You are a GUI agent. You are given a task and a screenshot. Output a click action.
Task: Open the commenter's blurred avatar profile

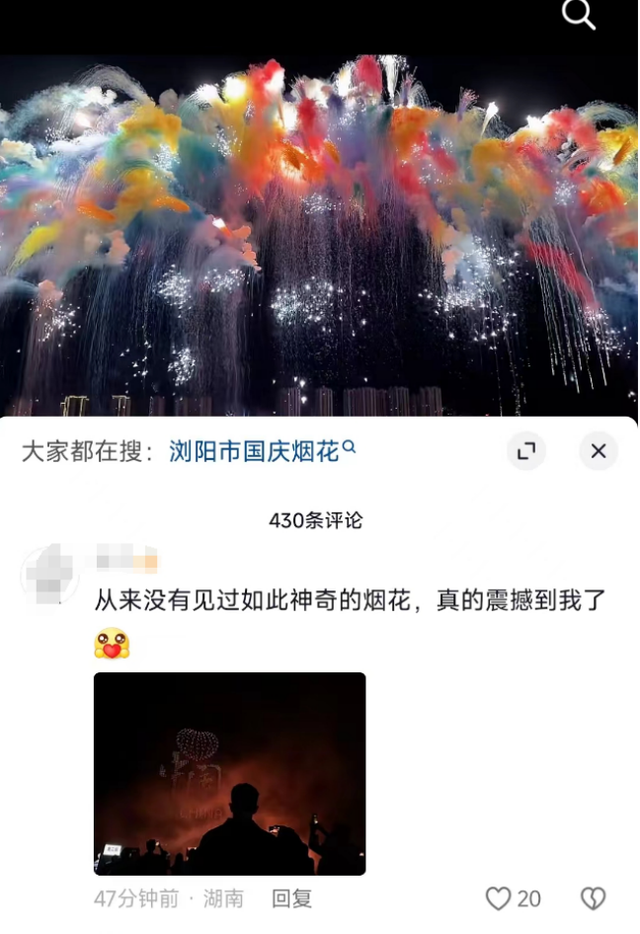48,574
